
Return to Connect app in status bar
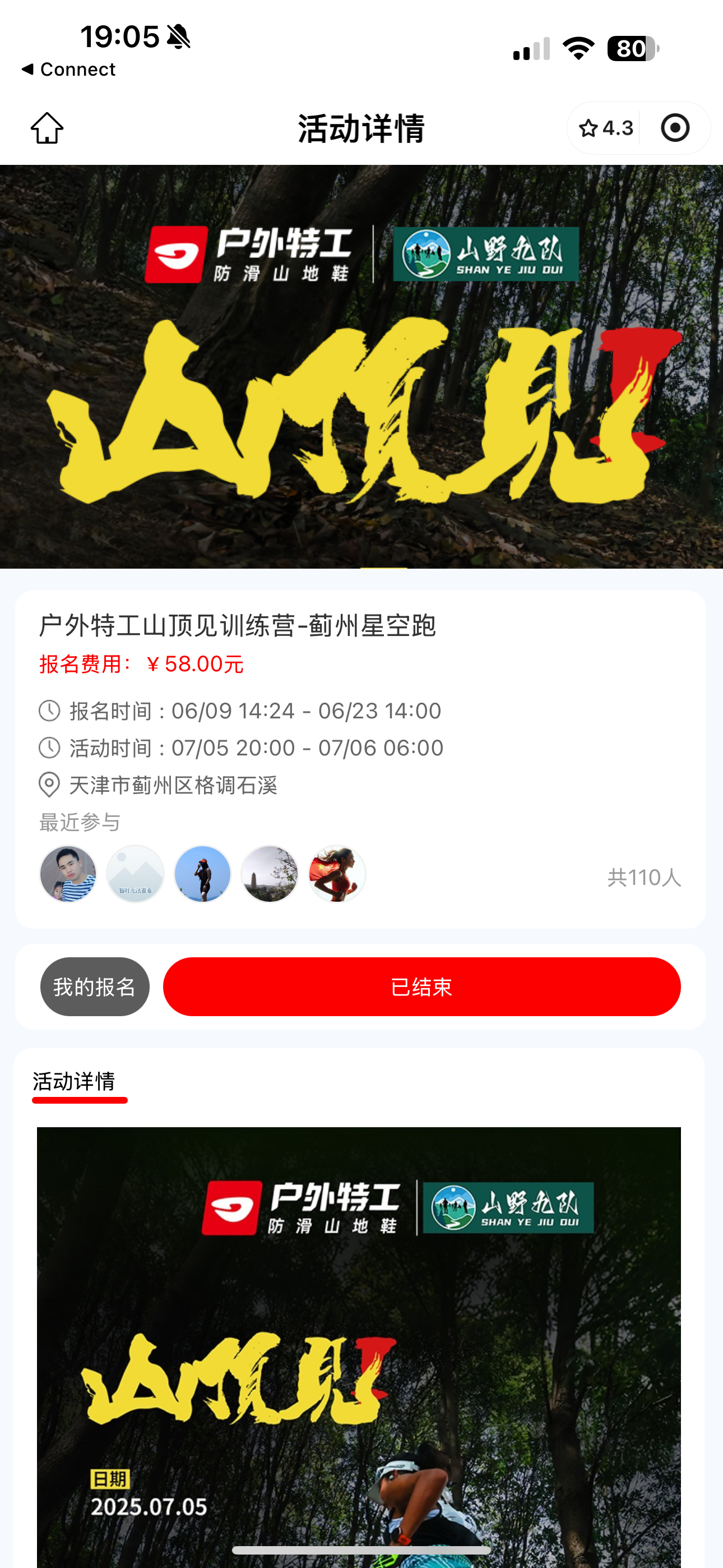tap(68, 70)
